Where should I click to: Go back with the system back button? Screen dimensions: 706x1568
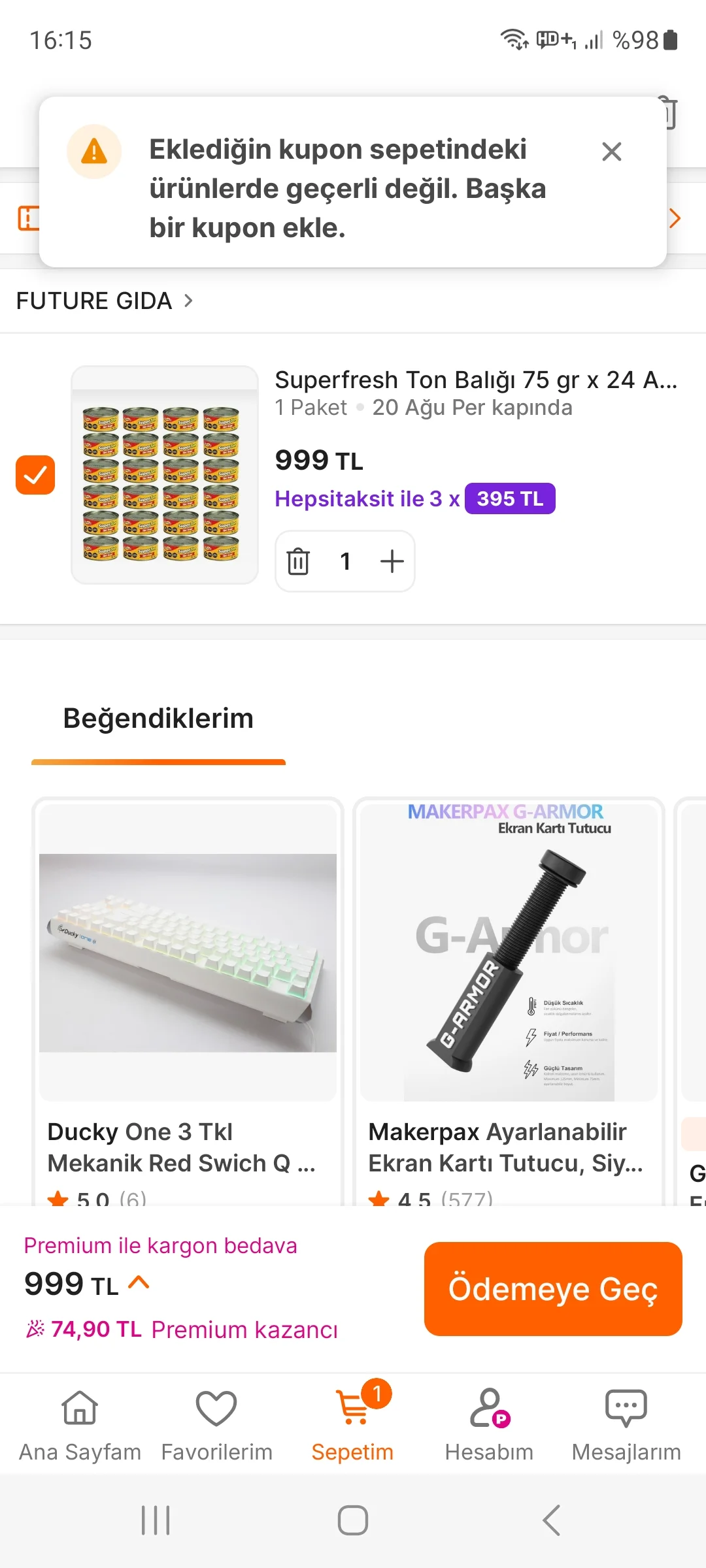click(551, 1520)
